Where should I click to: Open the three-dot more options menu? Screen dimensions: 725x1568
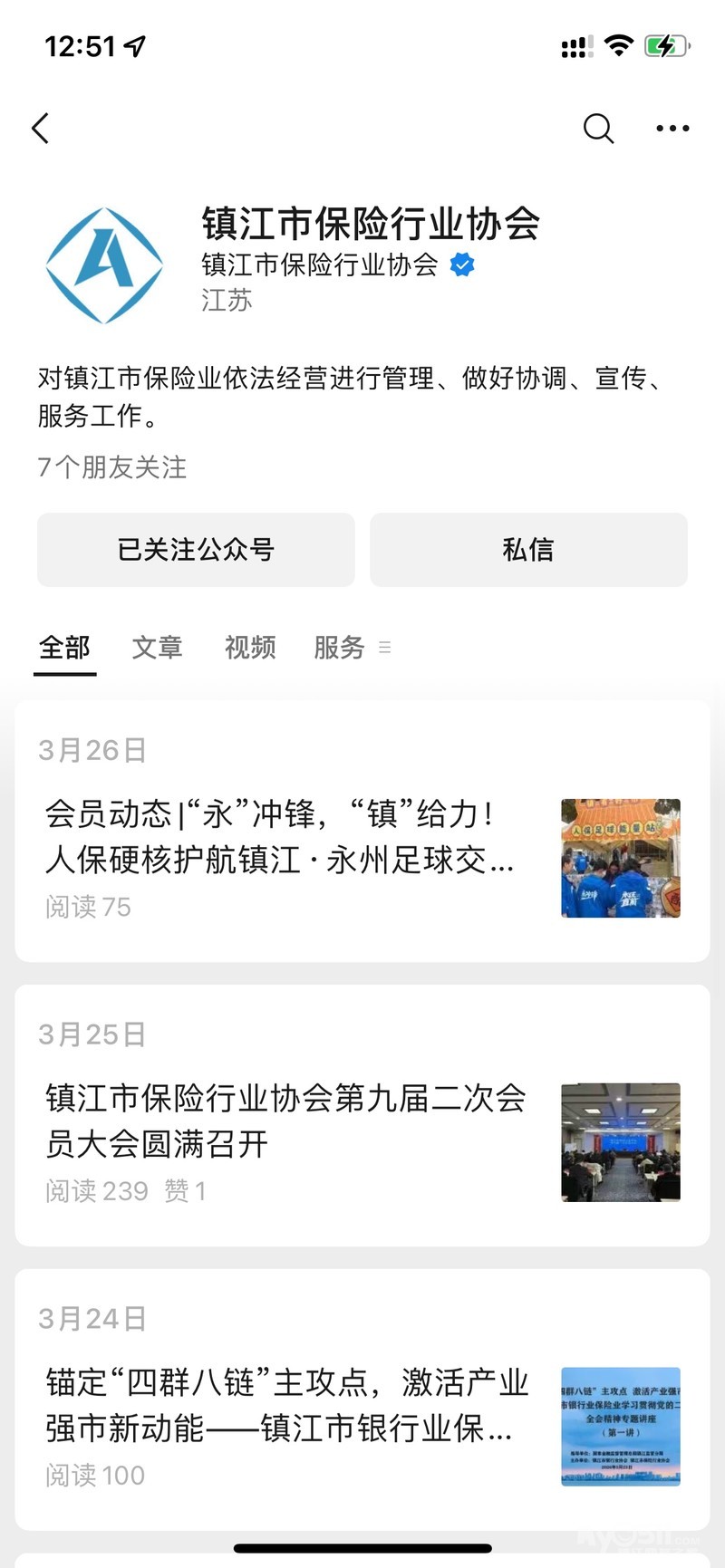[672, 129]
